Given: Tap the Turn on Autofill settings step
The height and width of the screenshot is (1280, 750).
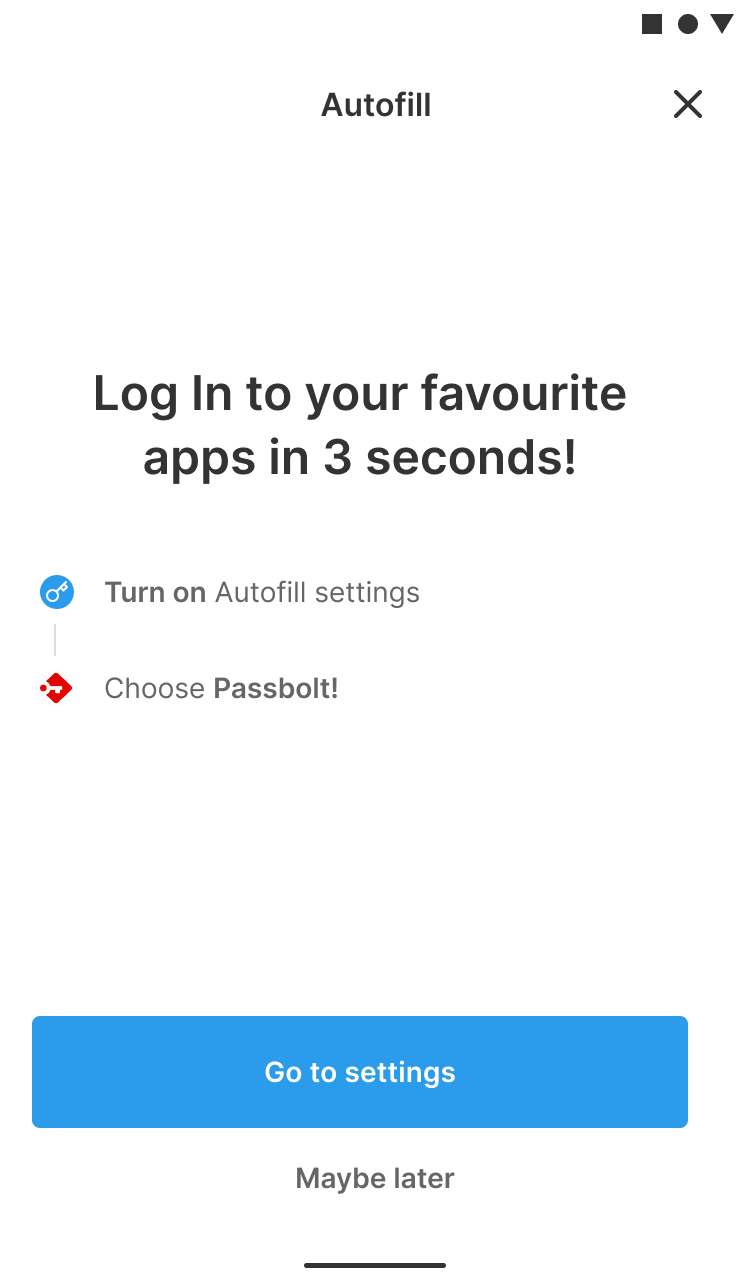Looking at the screenshot, I should coord(262,592).
